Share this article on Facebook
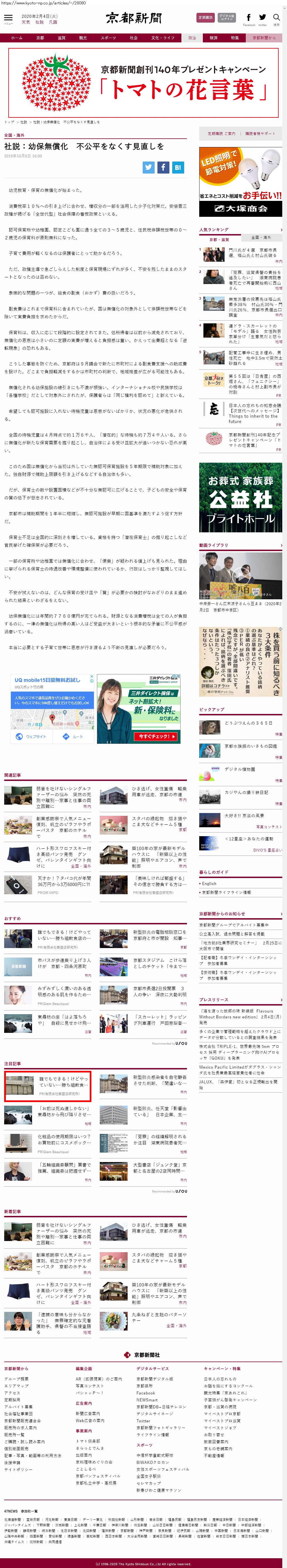This screenshot has height=1568, width=287. point(163,167)
